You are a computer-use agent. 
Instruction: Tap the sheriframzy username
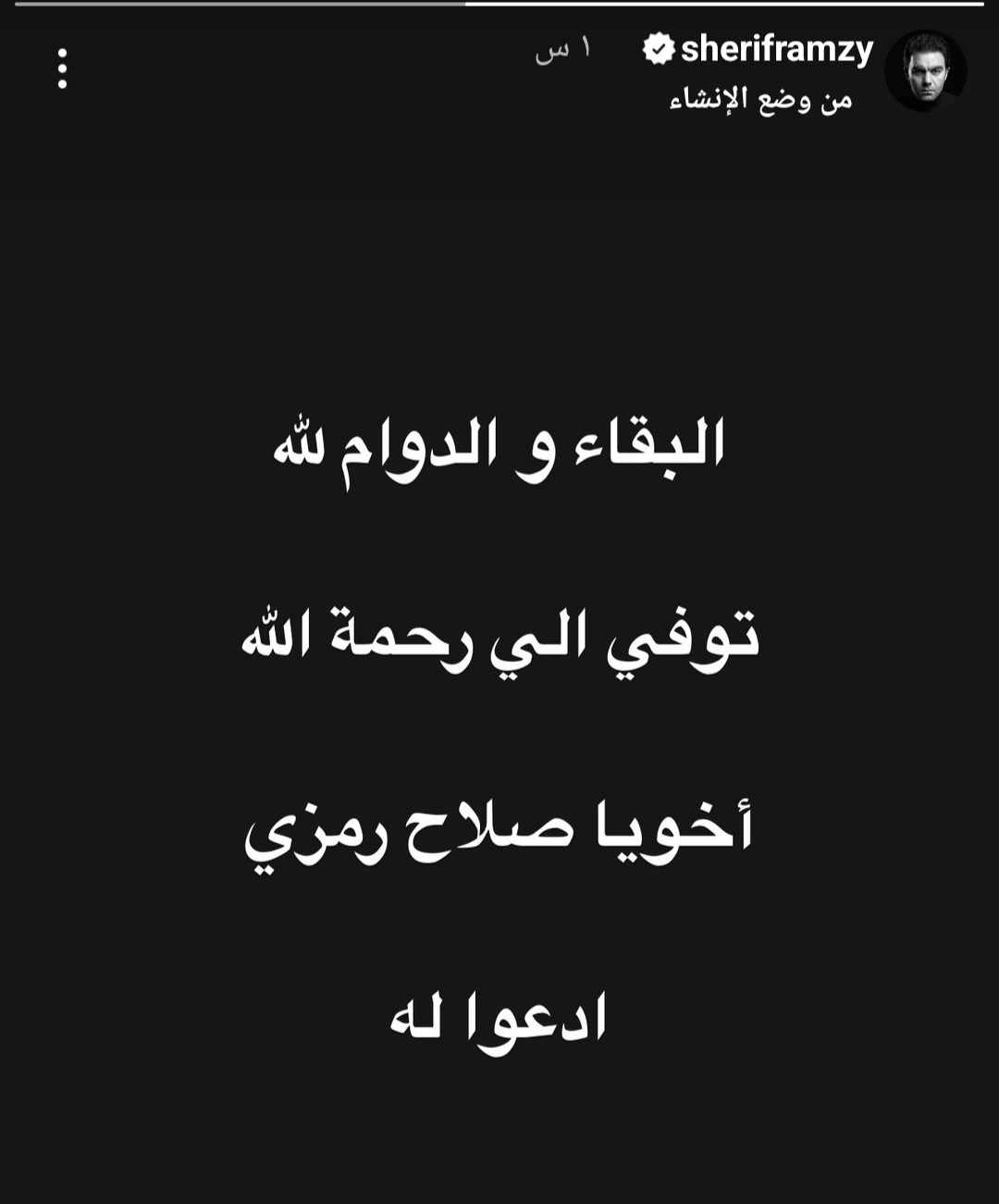pyautogui.click(x=776, y=49)
